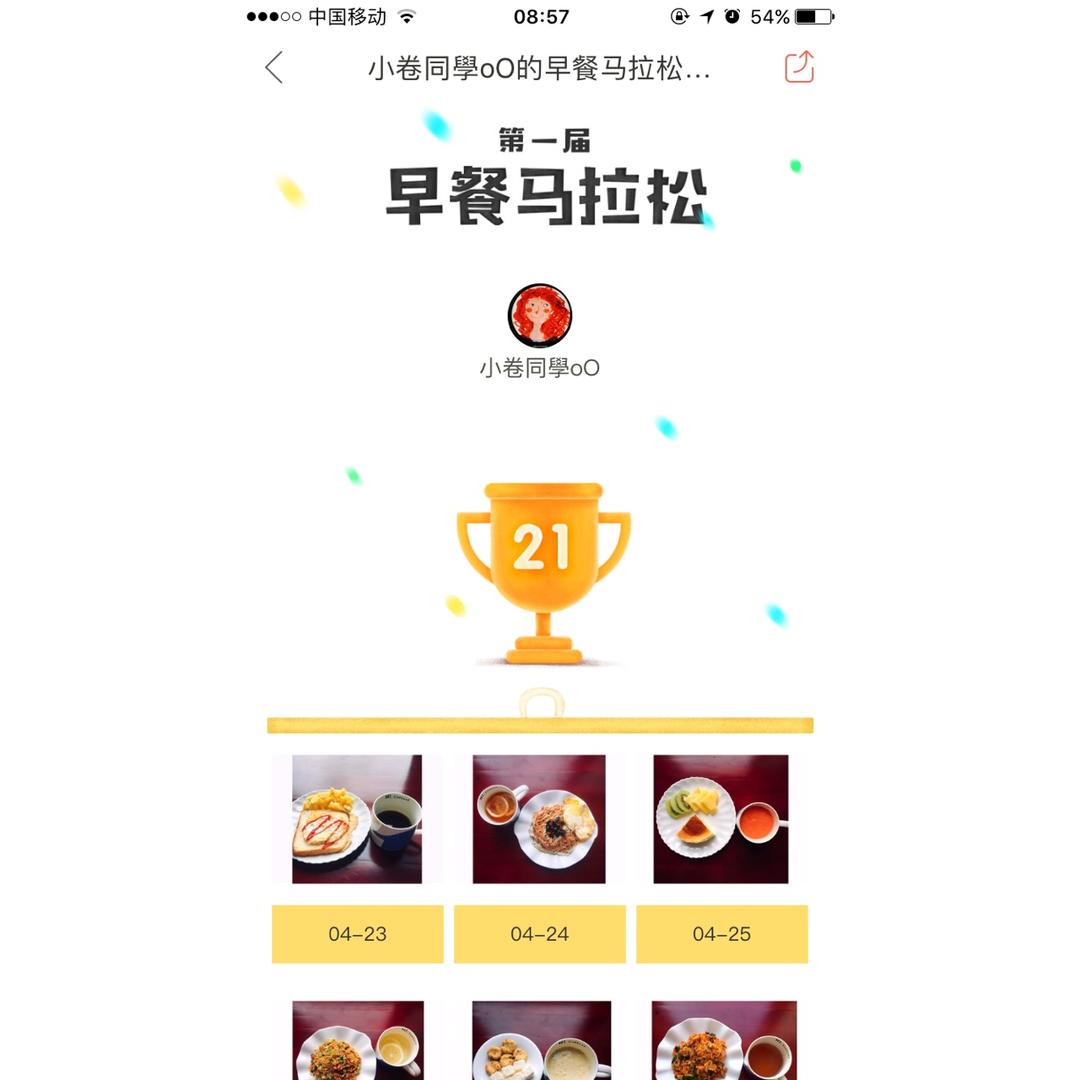1080x1080 pixels.
Task: Share this breakfast marathon page
Action: pyautogui.click(x=800, y=67)
